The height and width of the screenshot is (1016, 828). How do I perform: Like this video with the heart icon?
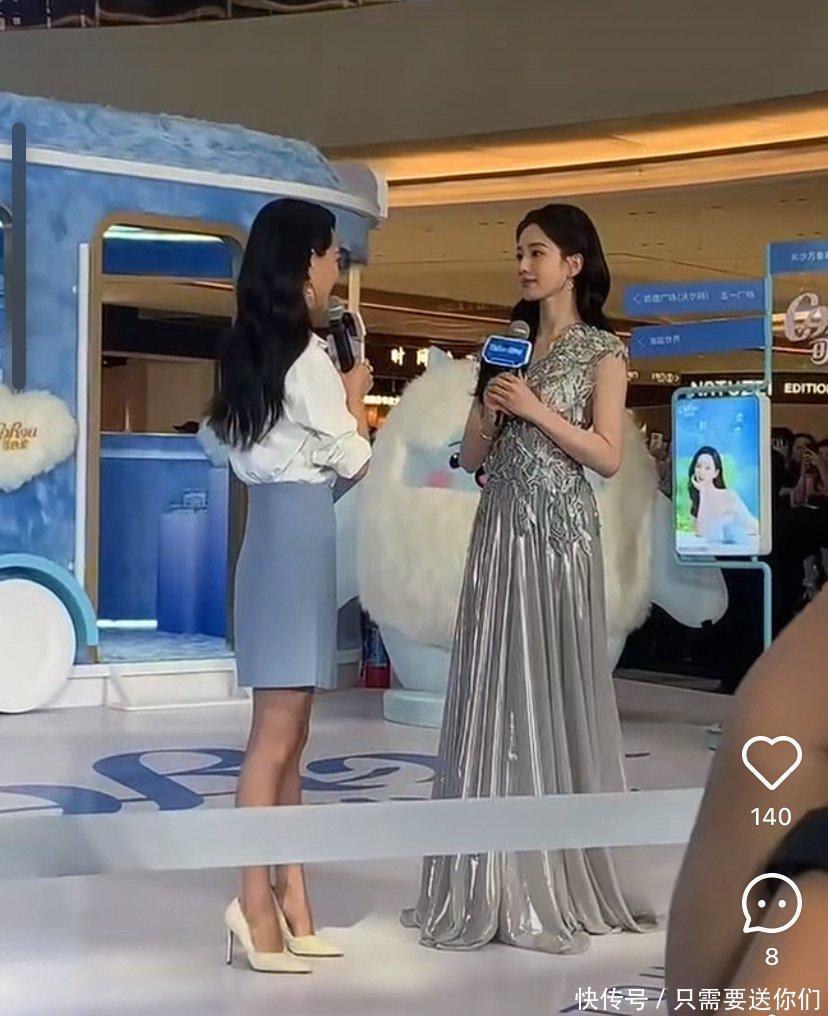click(x=771, y=762)
